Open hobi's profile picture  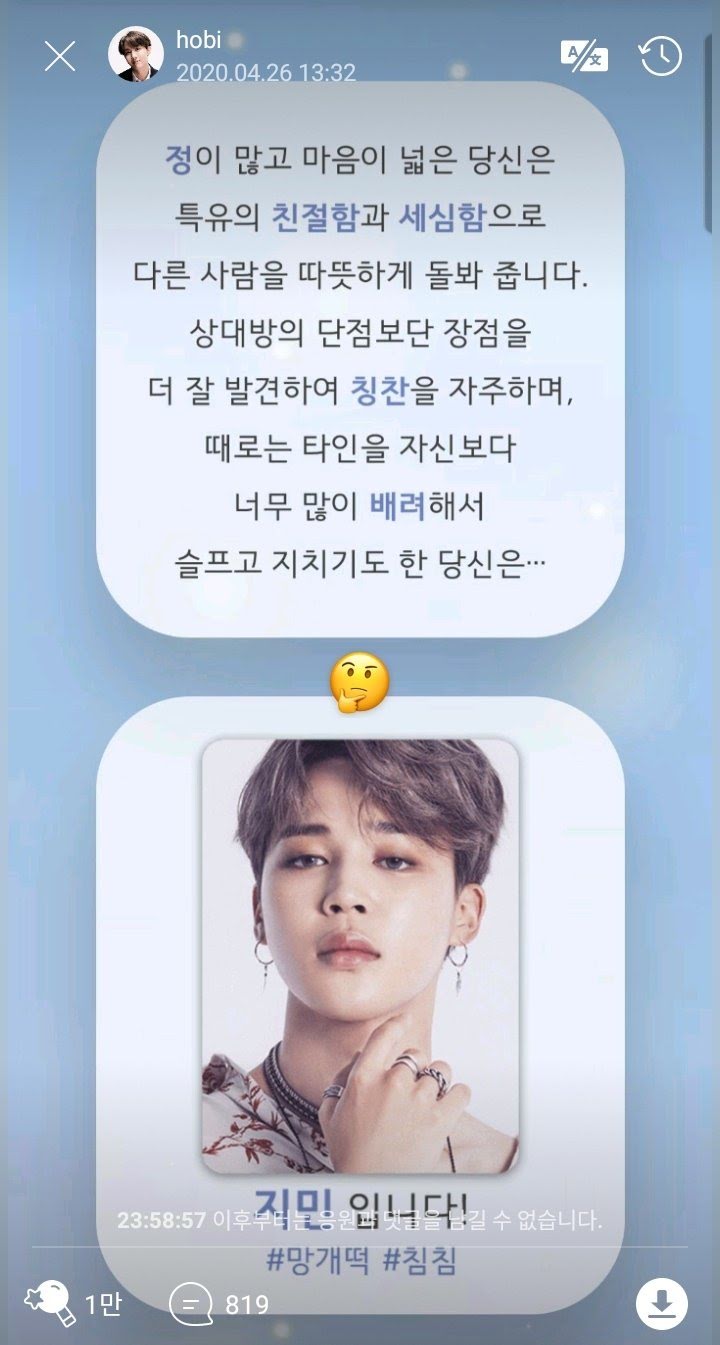tap(135, 54)
